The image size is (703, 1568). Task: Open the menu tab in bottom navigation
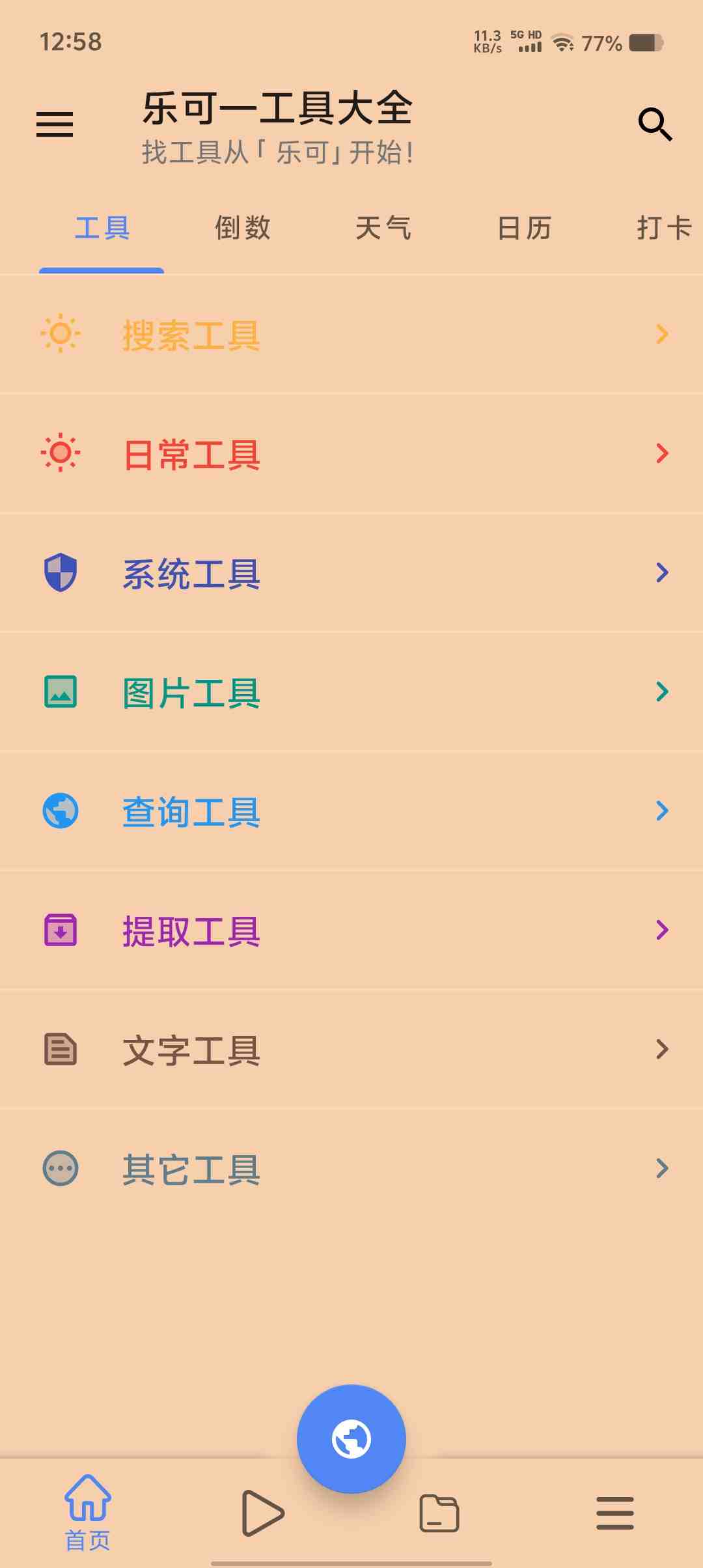pyautogui.click(x=615, y=1513)
